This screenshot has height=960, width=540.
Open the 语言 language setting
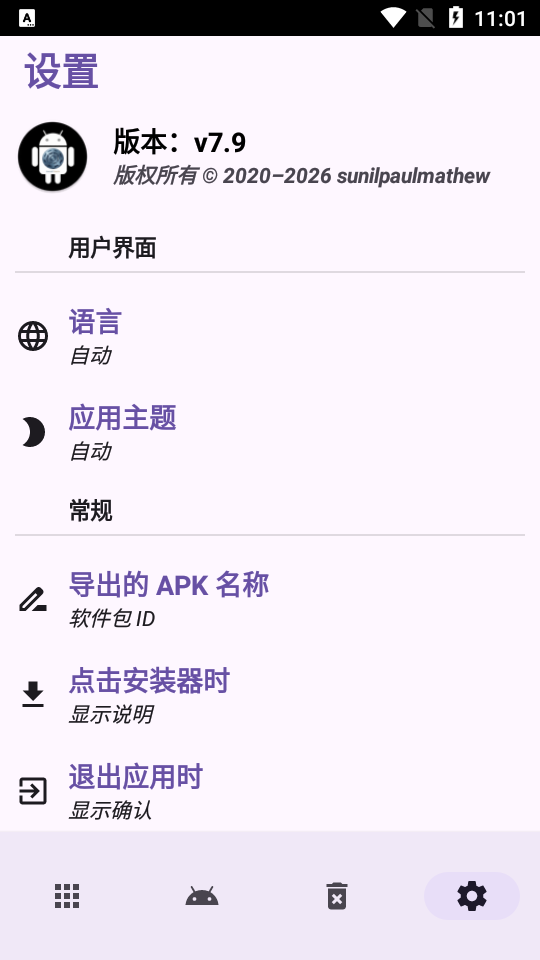coord(270,337)
